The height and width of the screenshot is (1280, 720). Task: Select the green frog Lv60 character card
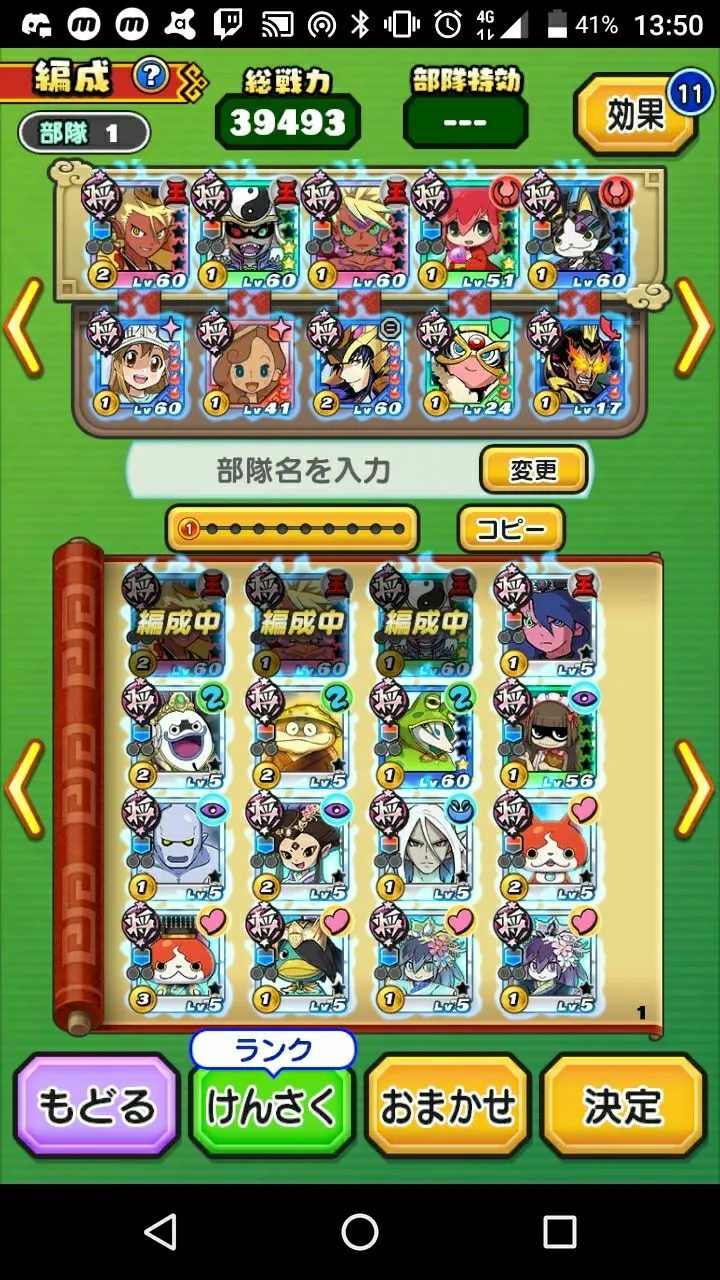(422, 735)
